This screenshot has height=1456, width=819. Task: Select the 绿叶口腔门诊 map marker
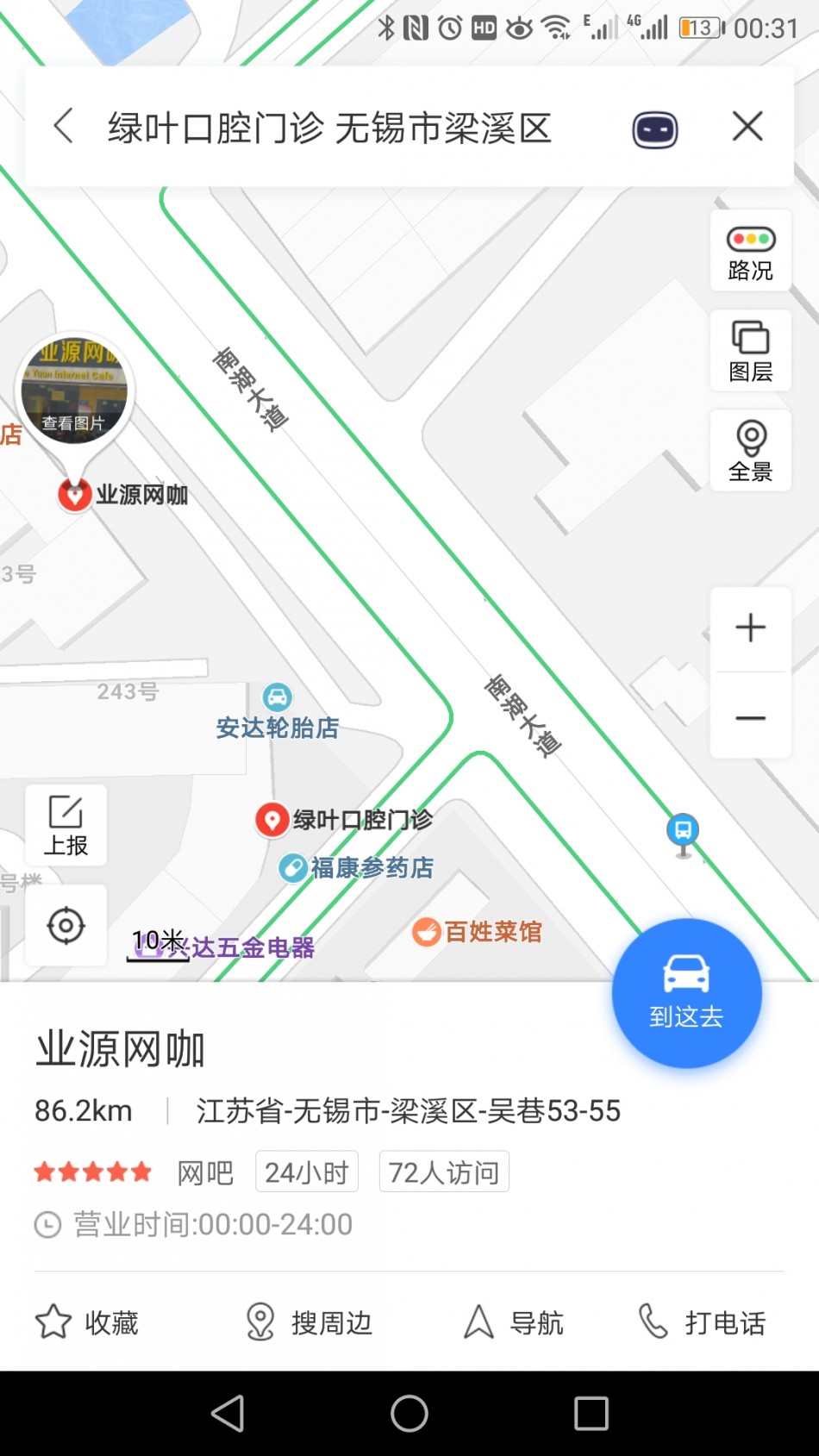point(272,819)
